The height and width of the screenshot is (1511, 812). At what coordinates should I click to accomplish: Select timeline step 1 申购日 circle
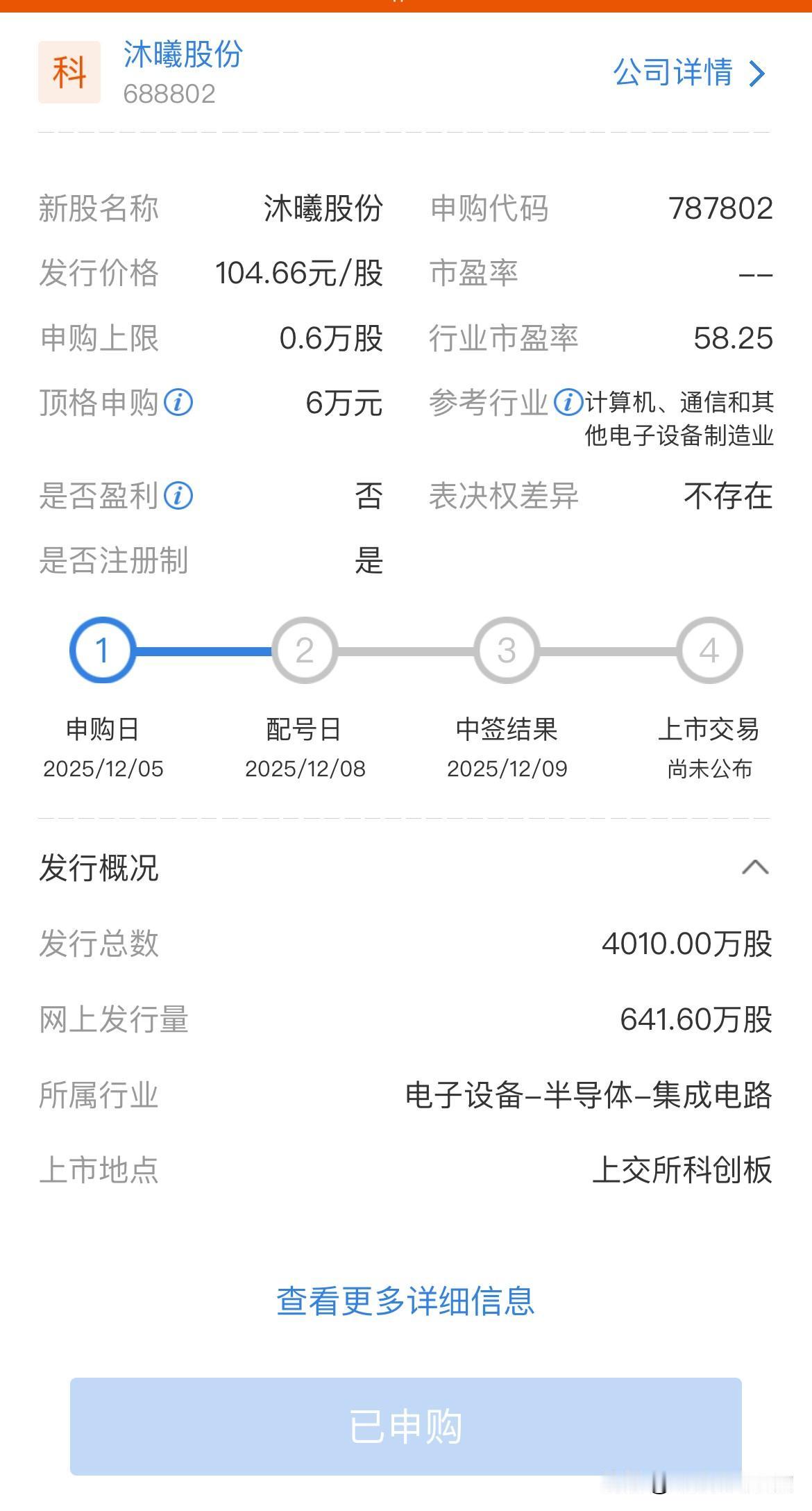pyautogui.click(x=103, y=651)
